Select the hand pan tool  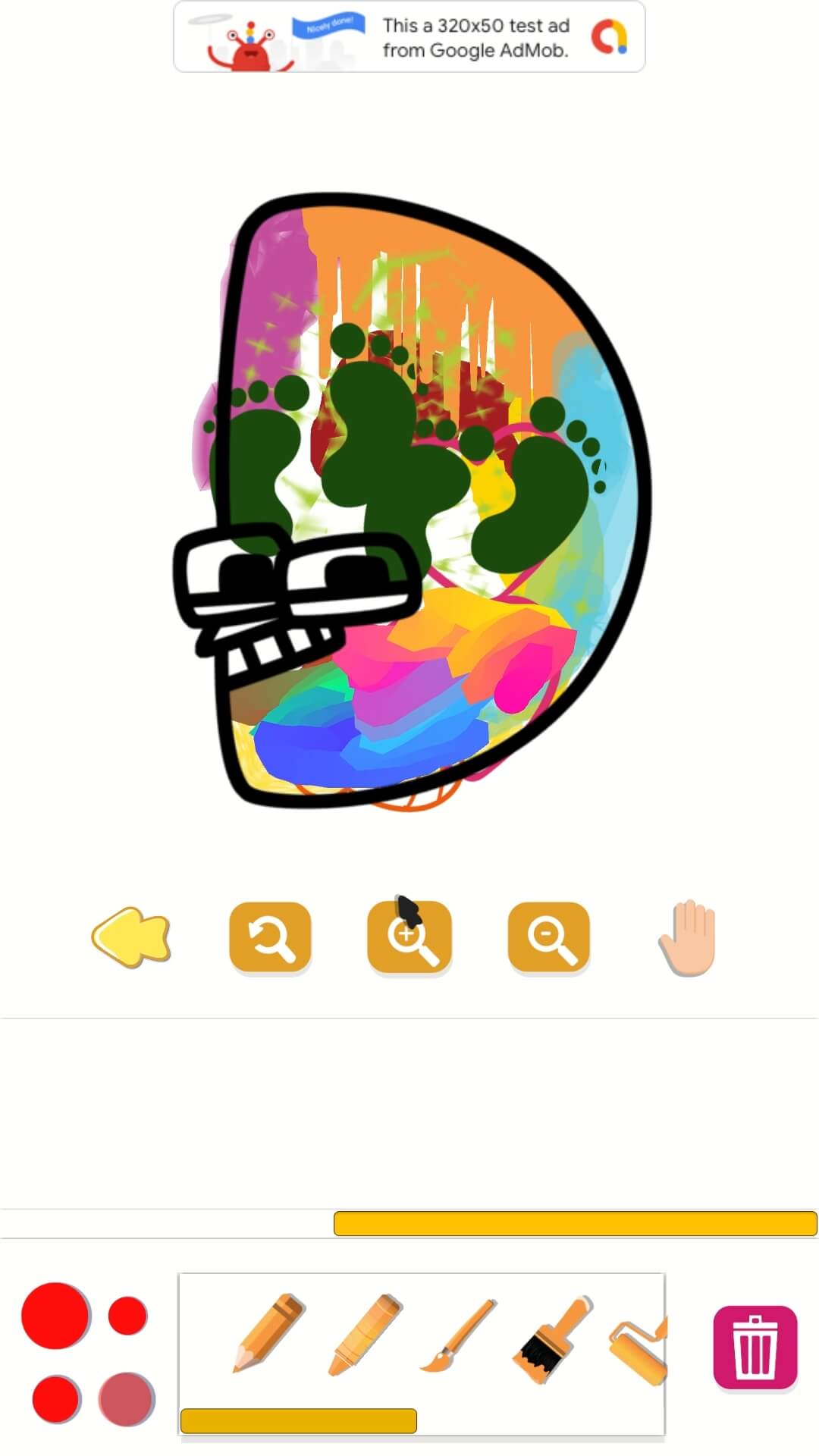tap(688, 937)
